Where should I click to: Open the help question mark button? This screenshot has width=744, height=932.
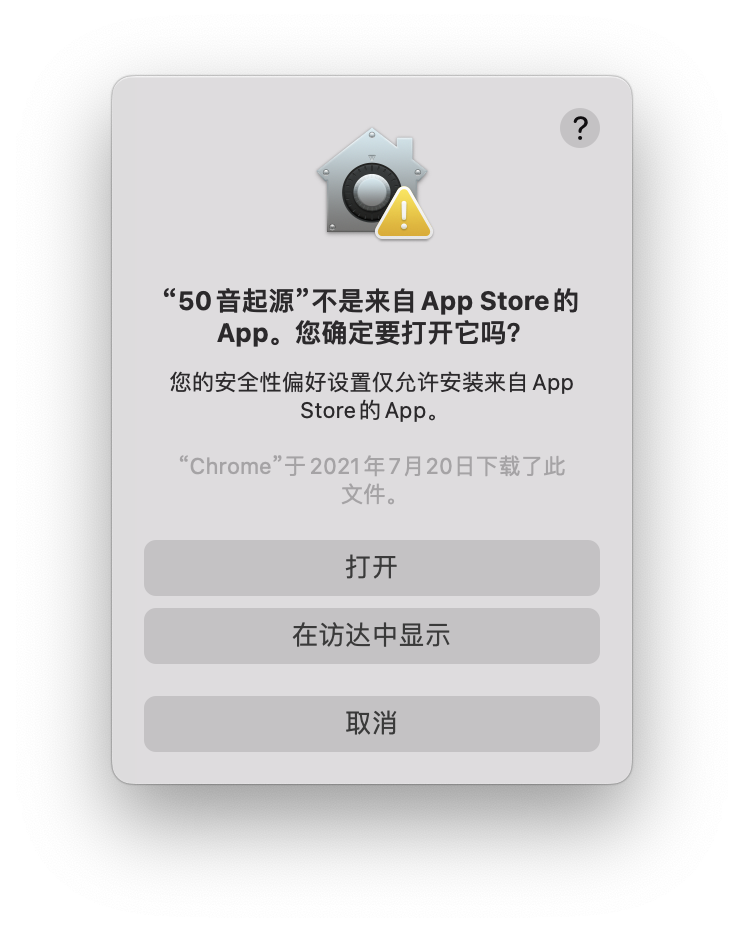[x=579, y=128]
